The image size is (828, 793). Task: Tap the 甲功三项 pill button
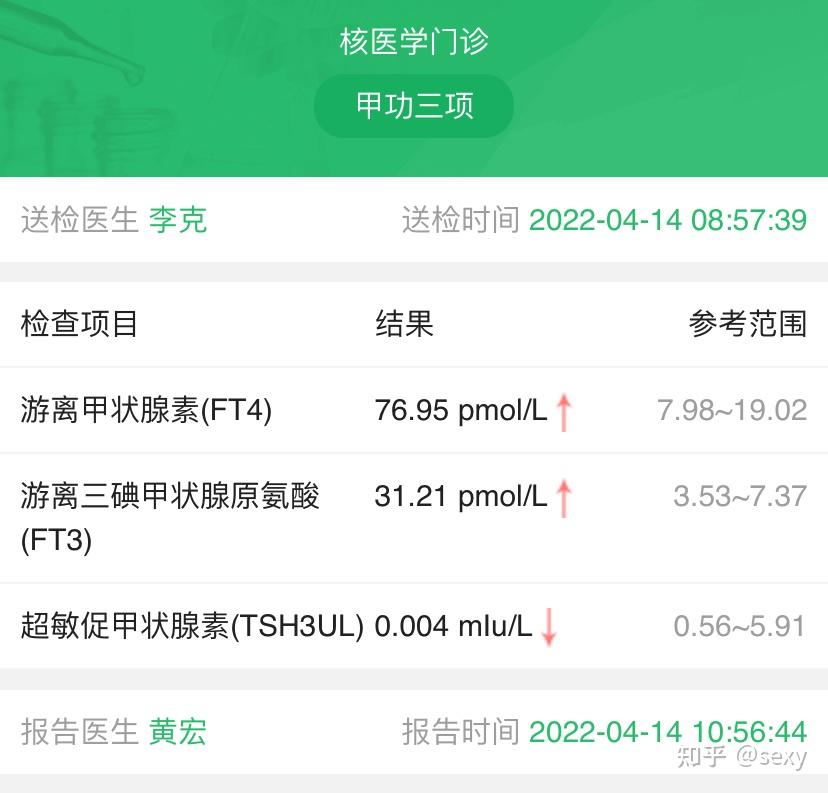click(x=414, y=105)
